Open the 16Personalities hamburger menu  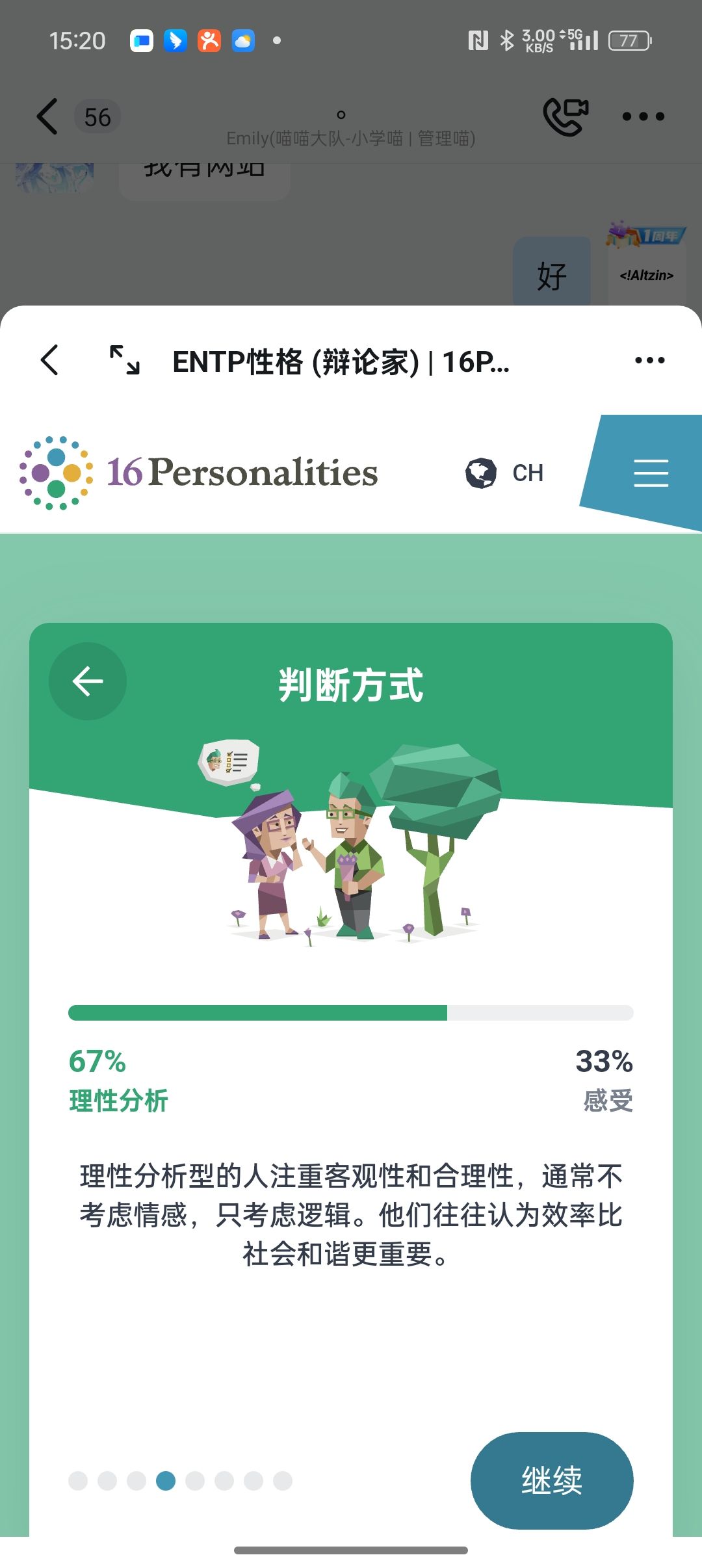[x=651, y=473]
